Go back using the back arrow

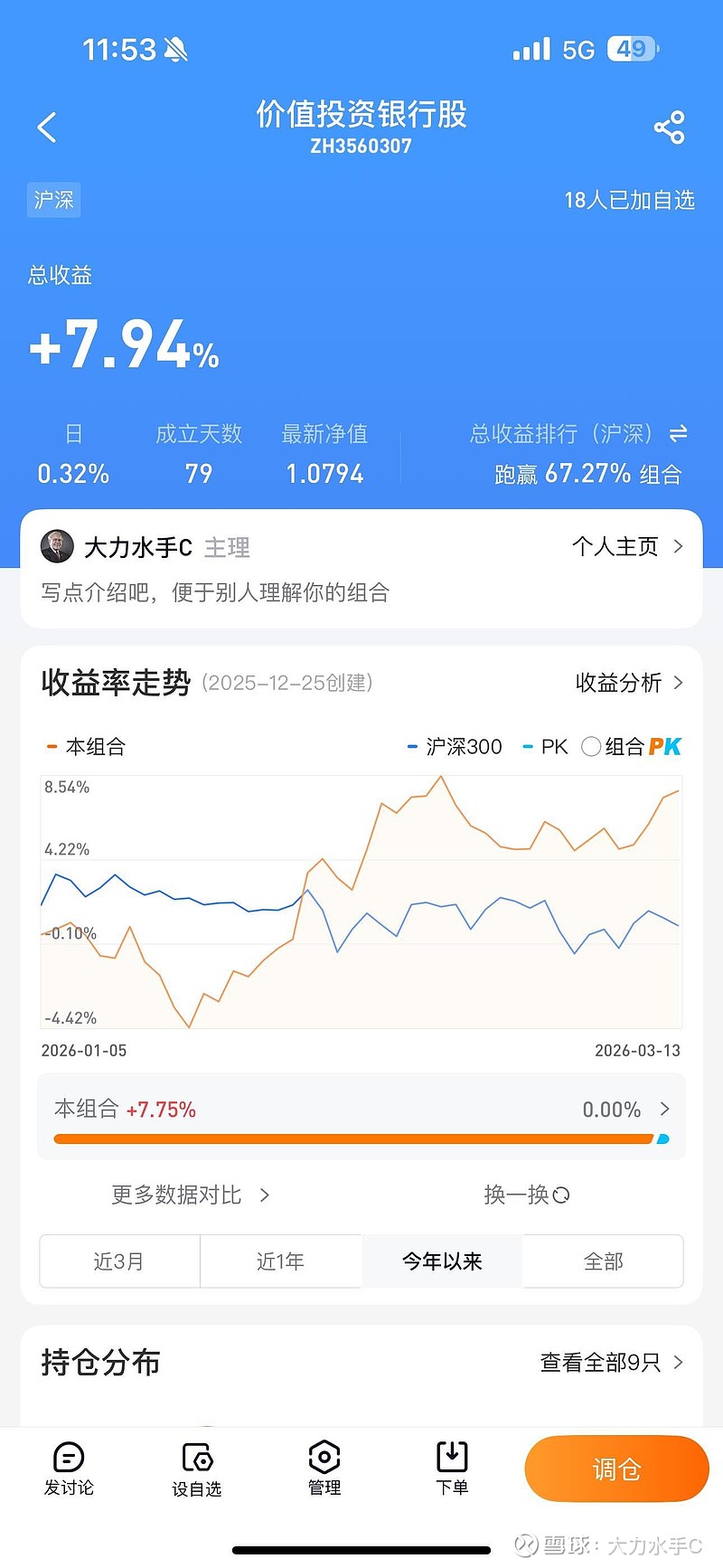(47, 128)
